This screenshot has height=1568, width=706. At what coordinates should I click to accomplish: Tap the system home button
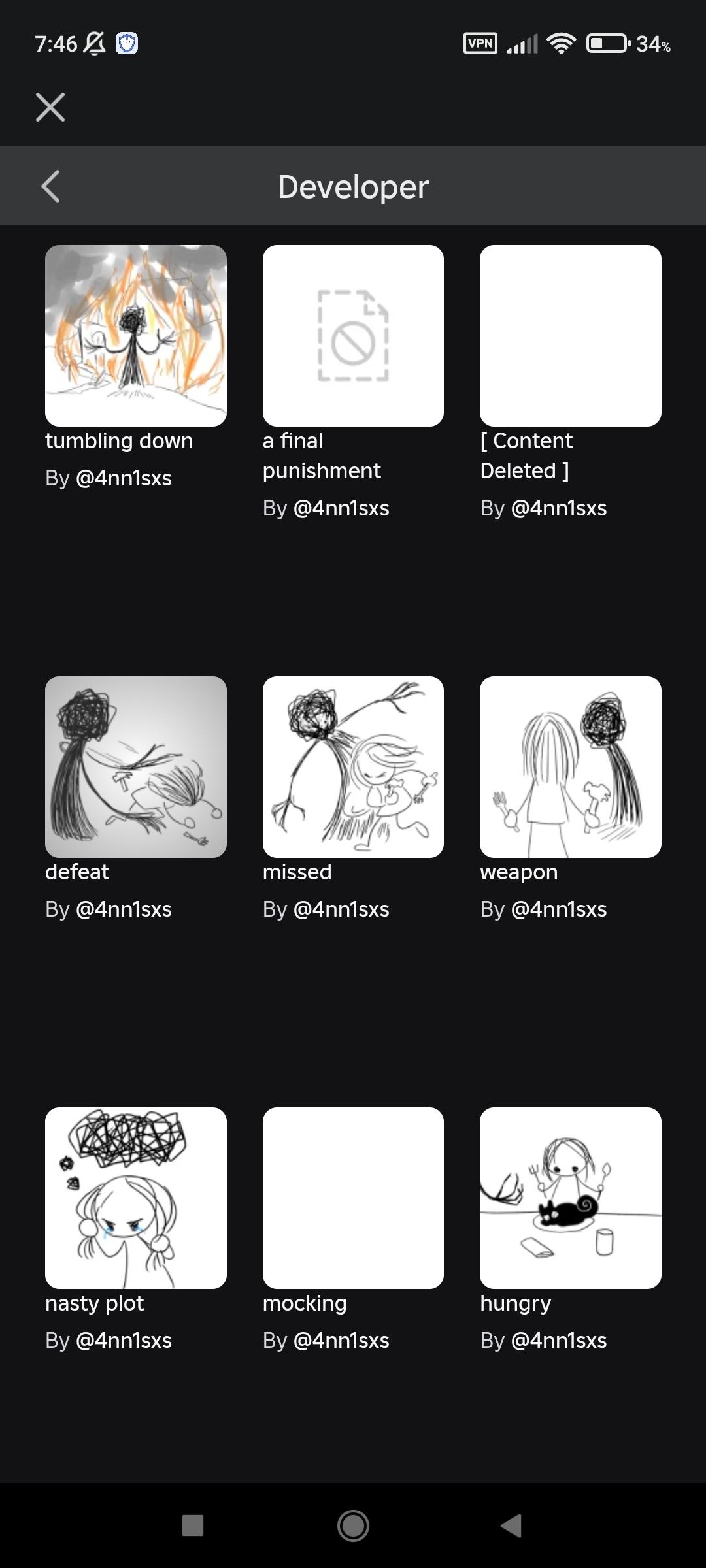(353, 1526)
